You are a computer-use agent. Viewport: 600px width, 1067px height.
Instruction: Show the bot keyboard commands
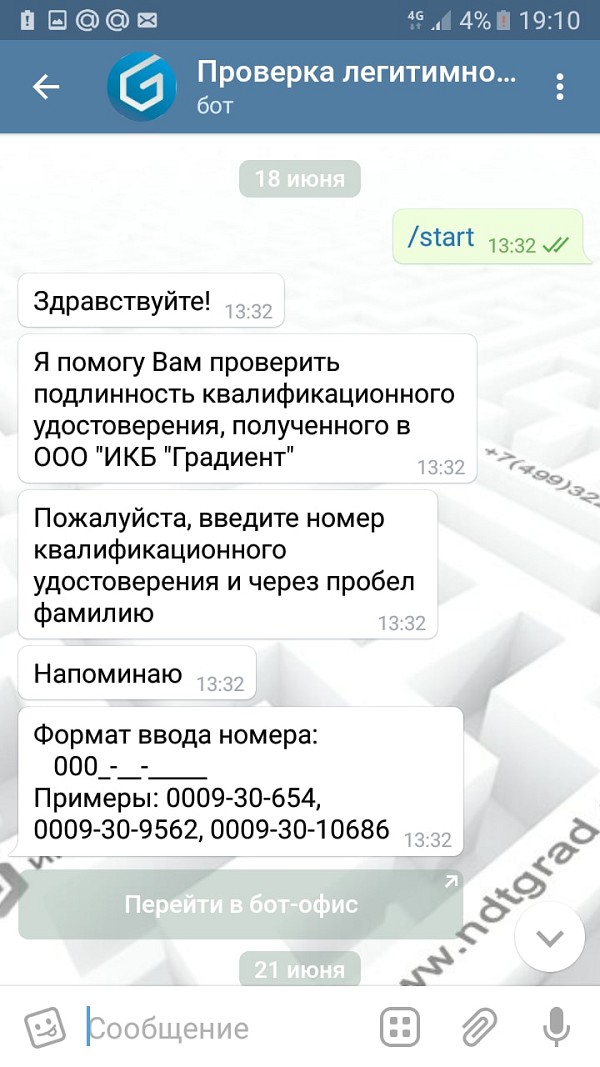click(x=399, y=1027)
